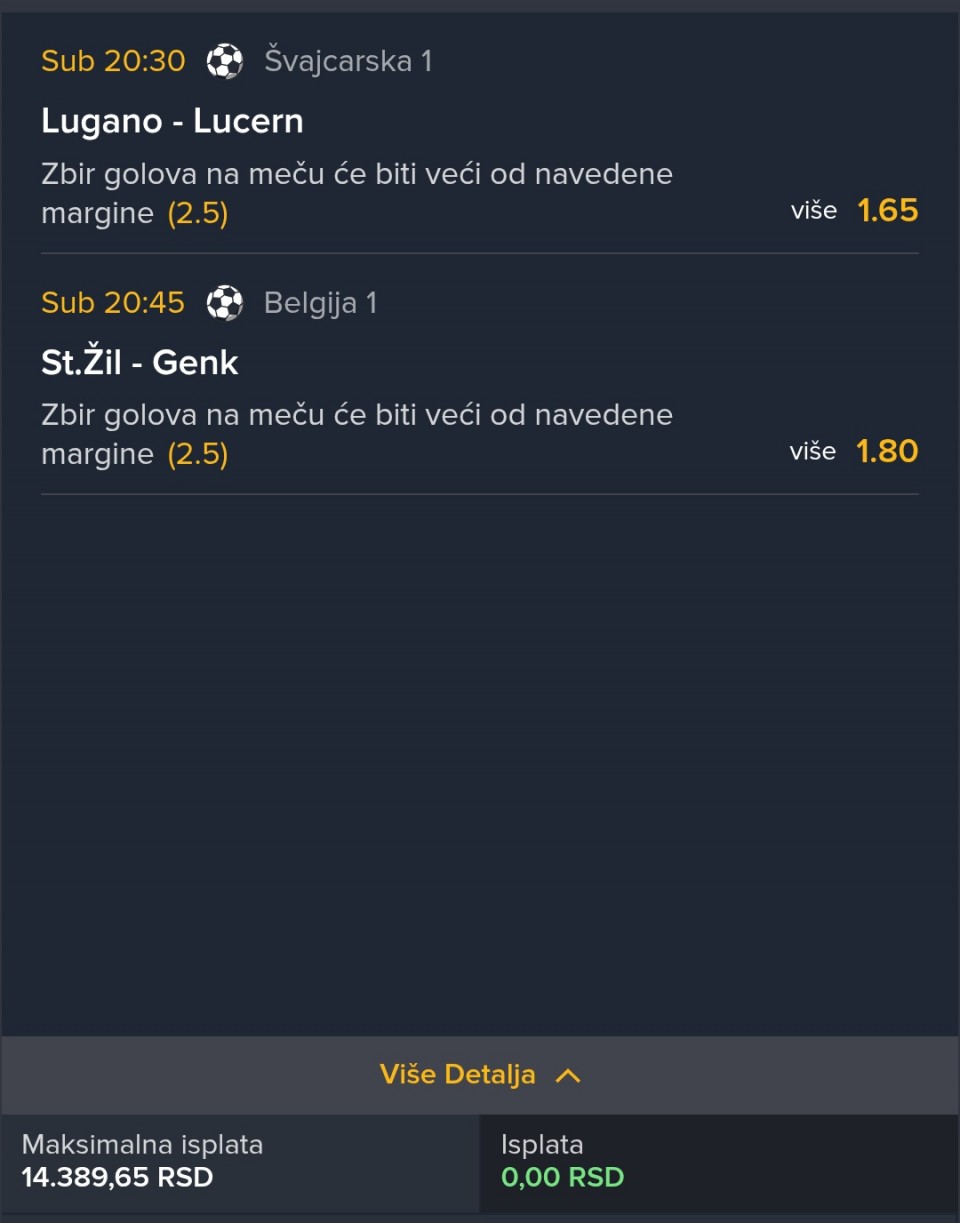Open the St.Žil - Genk match row
Viewport: 960px width, 1223px height.
[x=140, y=362]
